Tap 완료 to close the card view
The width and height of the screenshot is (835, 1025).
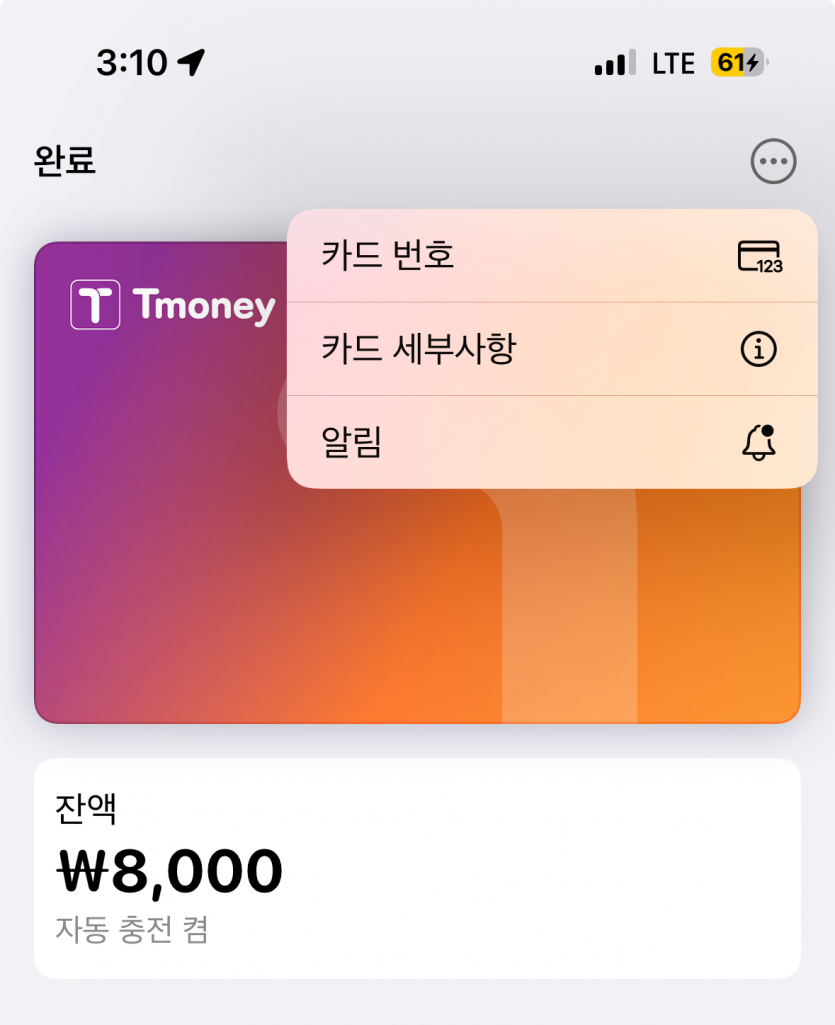point(65,160)
